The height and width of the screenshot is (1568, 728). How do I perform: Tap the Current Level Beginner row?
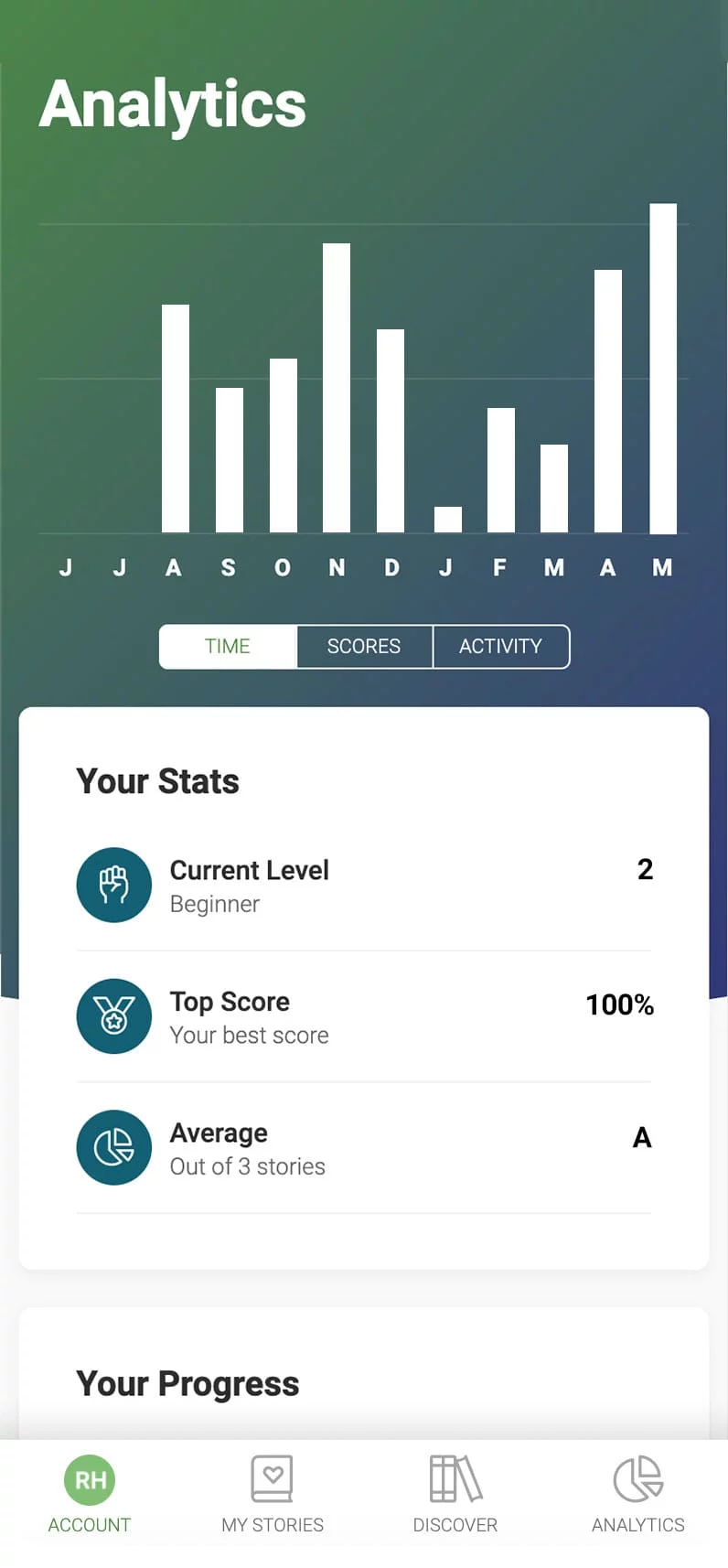364,885
